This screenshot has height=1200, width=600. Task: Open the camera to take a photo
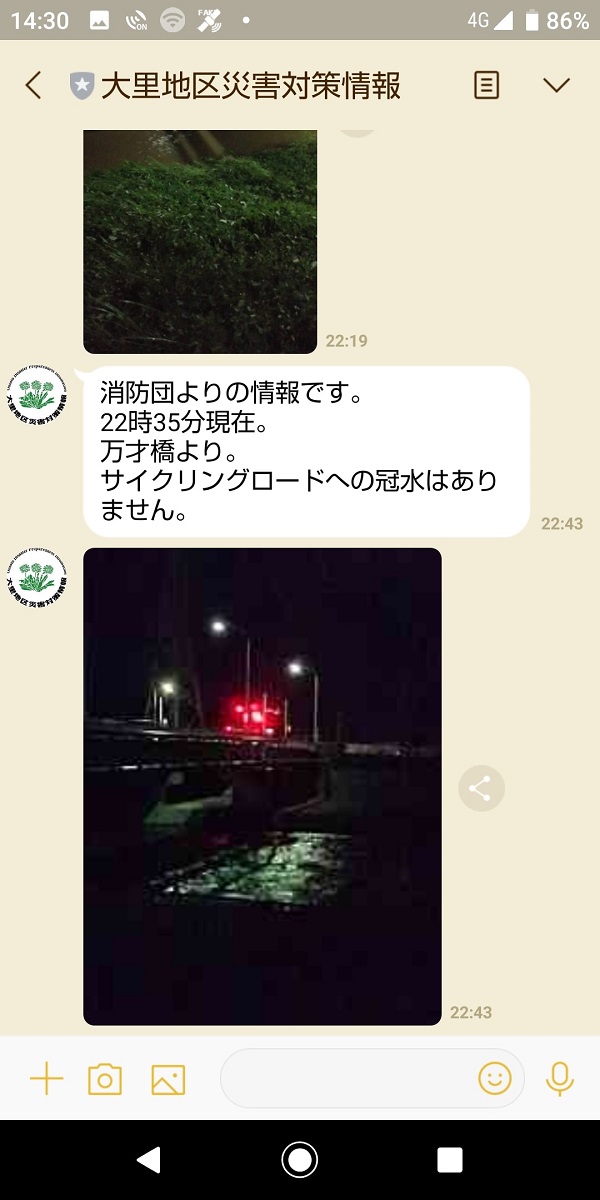[x=105, y=1079]
